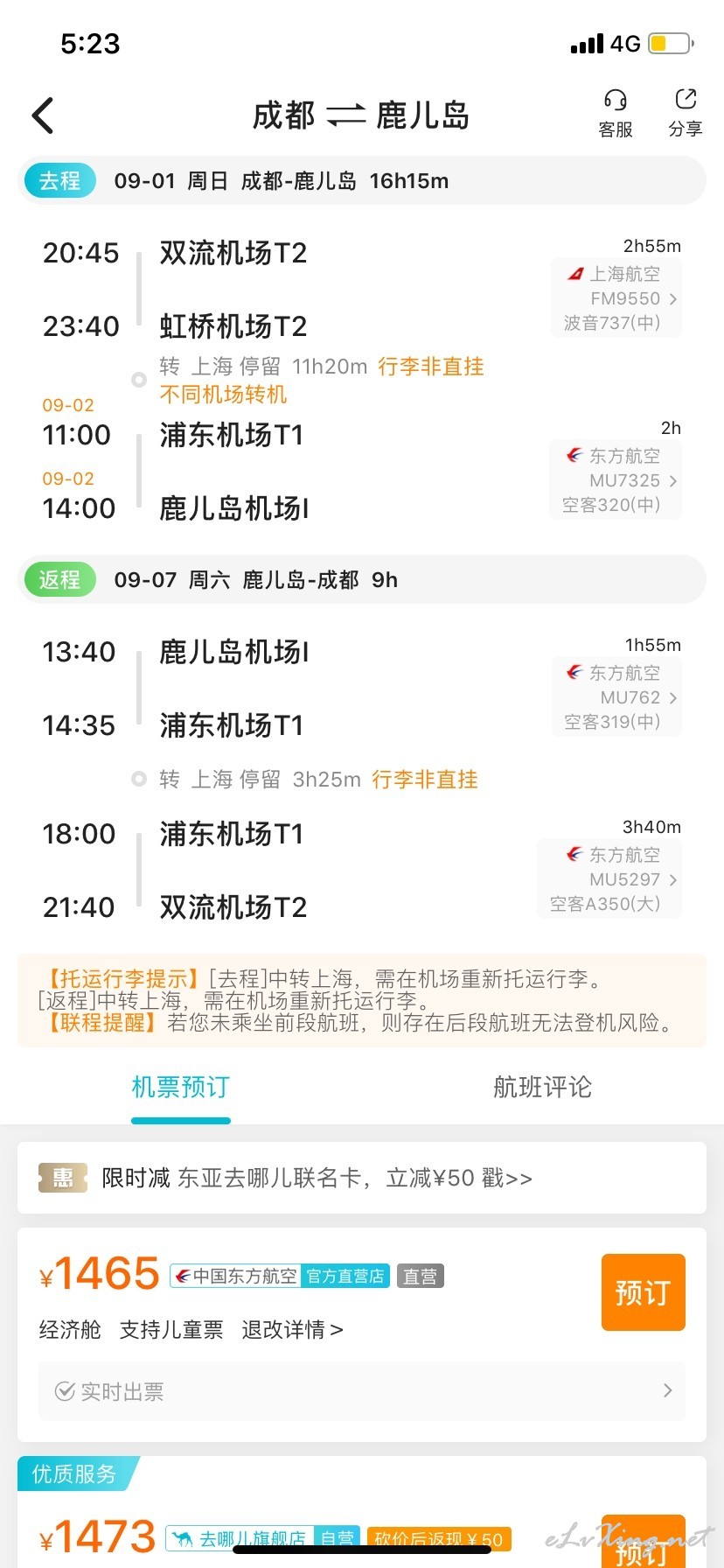
Task: Open 客服 customer service
Action: (616, 114)
